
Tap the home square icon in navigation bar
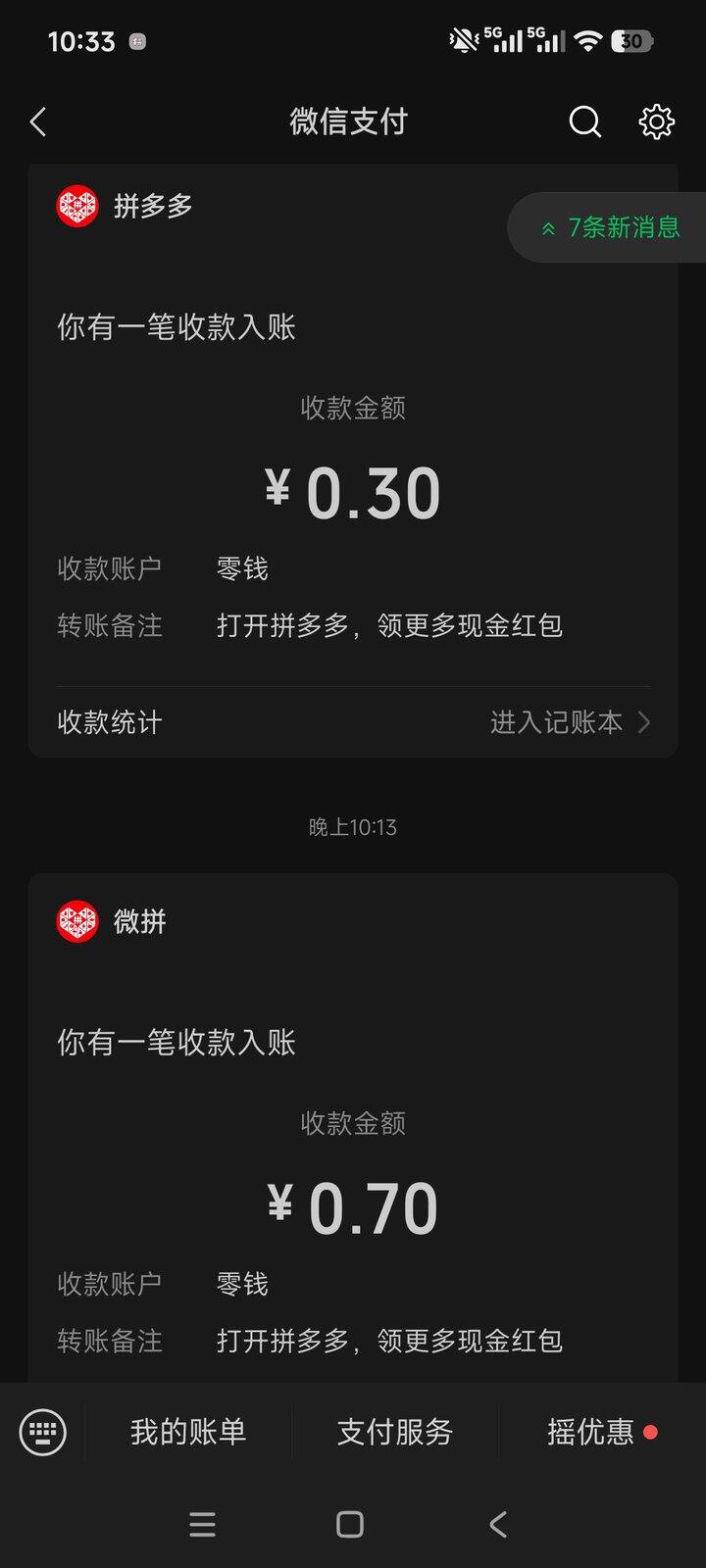(x=349, y=1525)
